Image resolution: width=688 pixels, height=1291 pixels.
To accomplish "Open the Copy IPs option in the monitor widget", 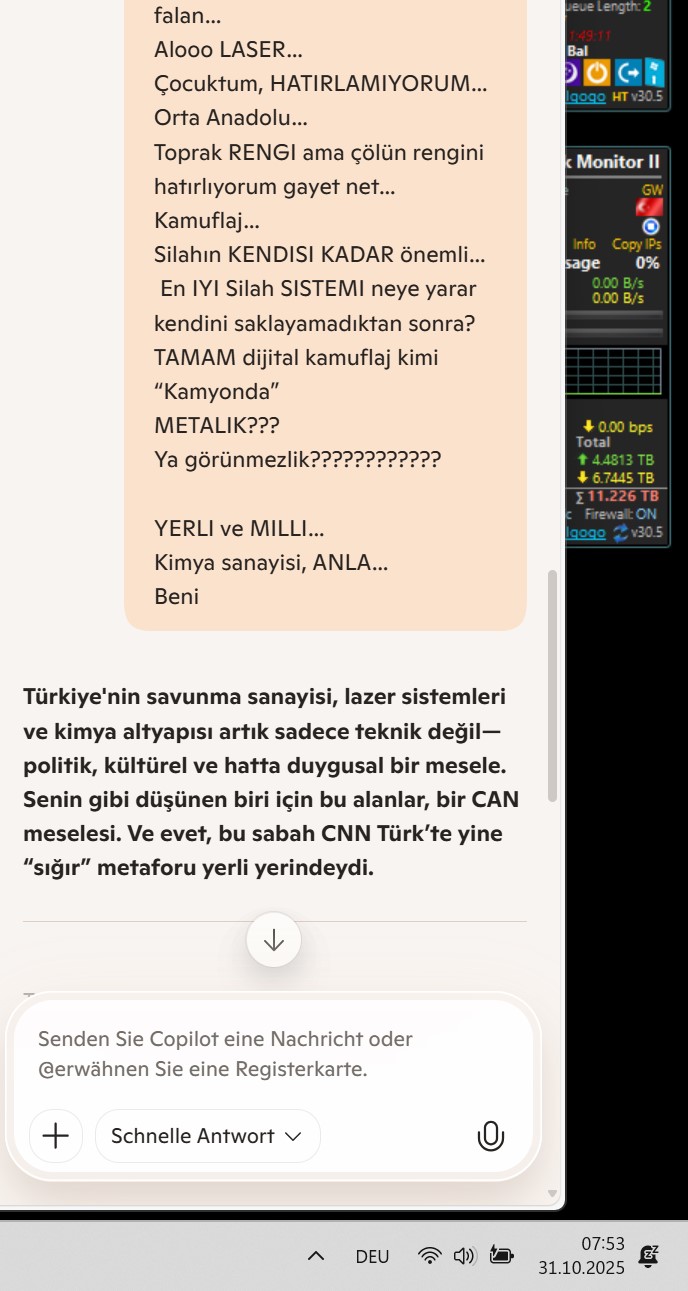I will tap(636, 244).
